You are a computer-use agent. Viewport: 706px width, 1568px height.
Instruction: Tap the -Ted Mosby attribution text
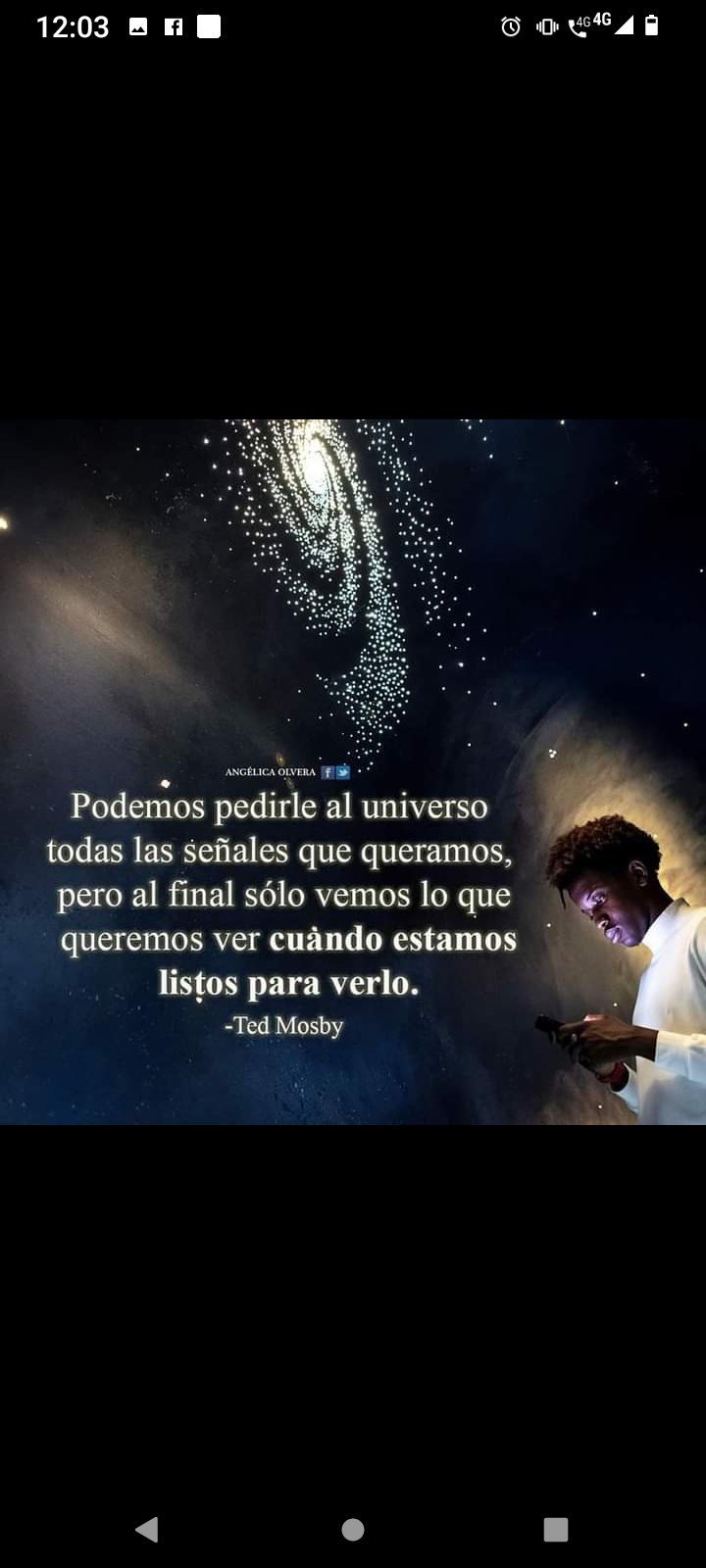pos(282,1026)
